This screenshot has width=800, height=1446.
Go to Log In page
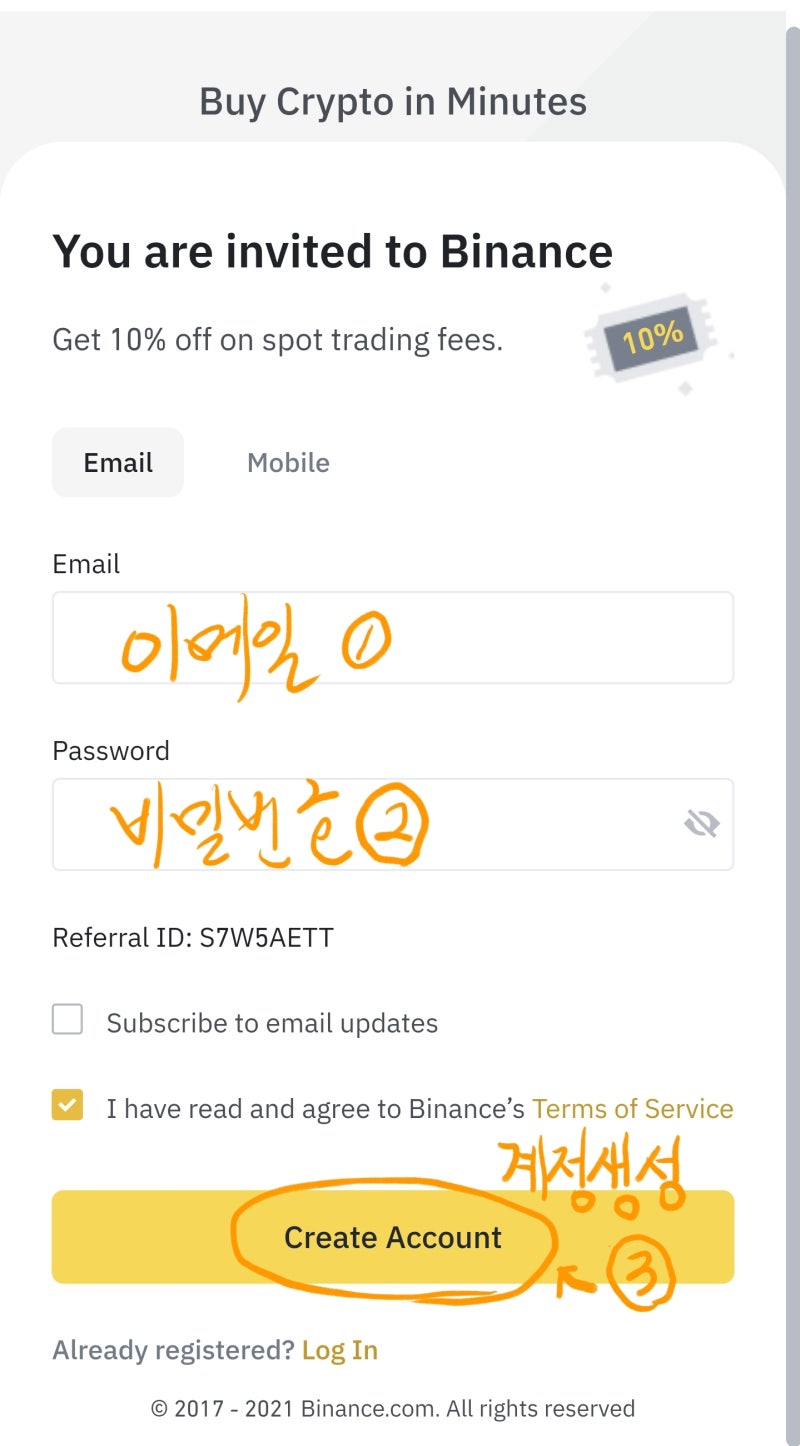[x=339, y=1350]
